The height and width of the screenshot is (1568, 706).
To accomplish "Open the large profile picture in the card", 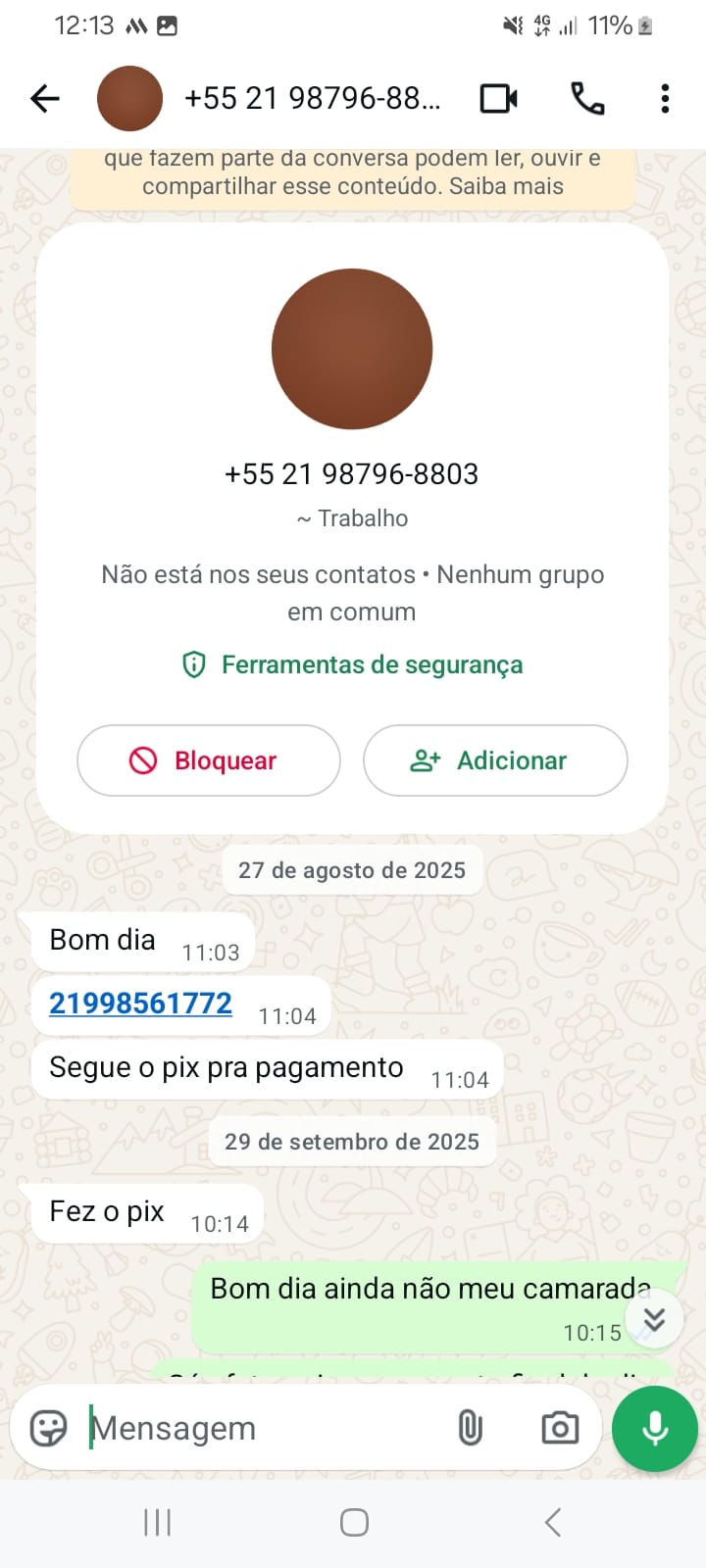I will pos(352,349).
